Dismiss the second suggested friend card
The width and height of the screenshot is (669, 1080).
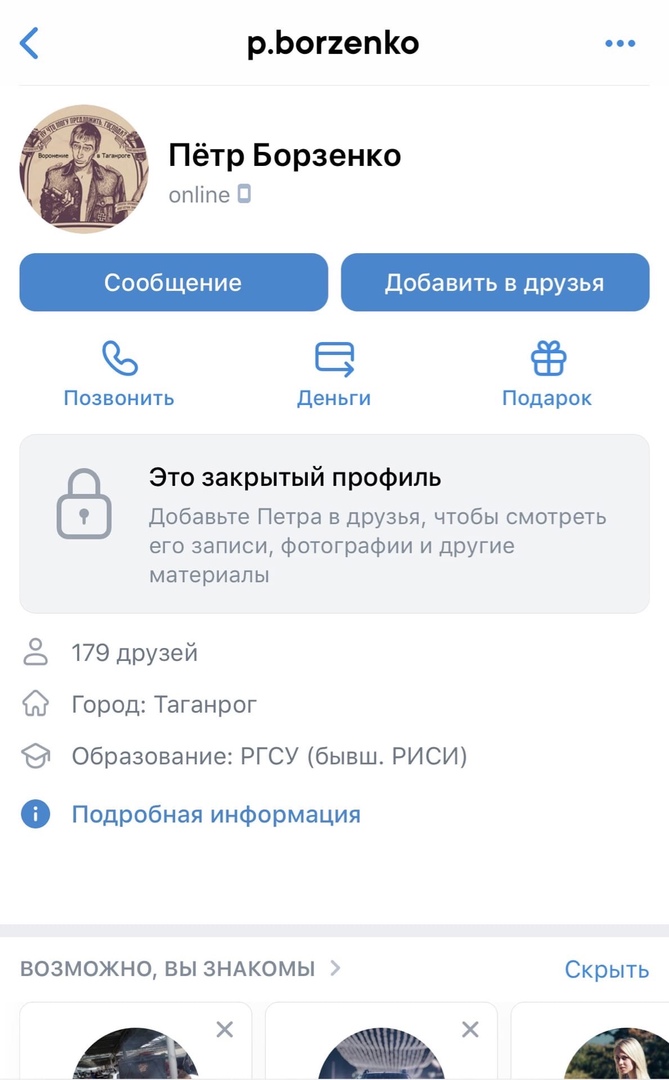pos(470,1029)
